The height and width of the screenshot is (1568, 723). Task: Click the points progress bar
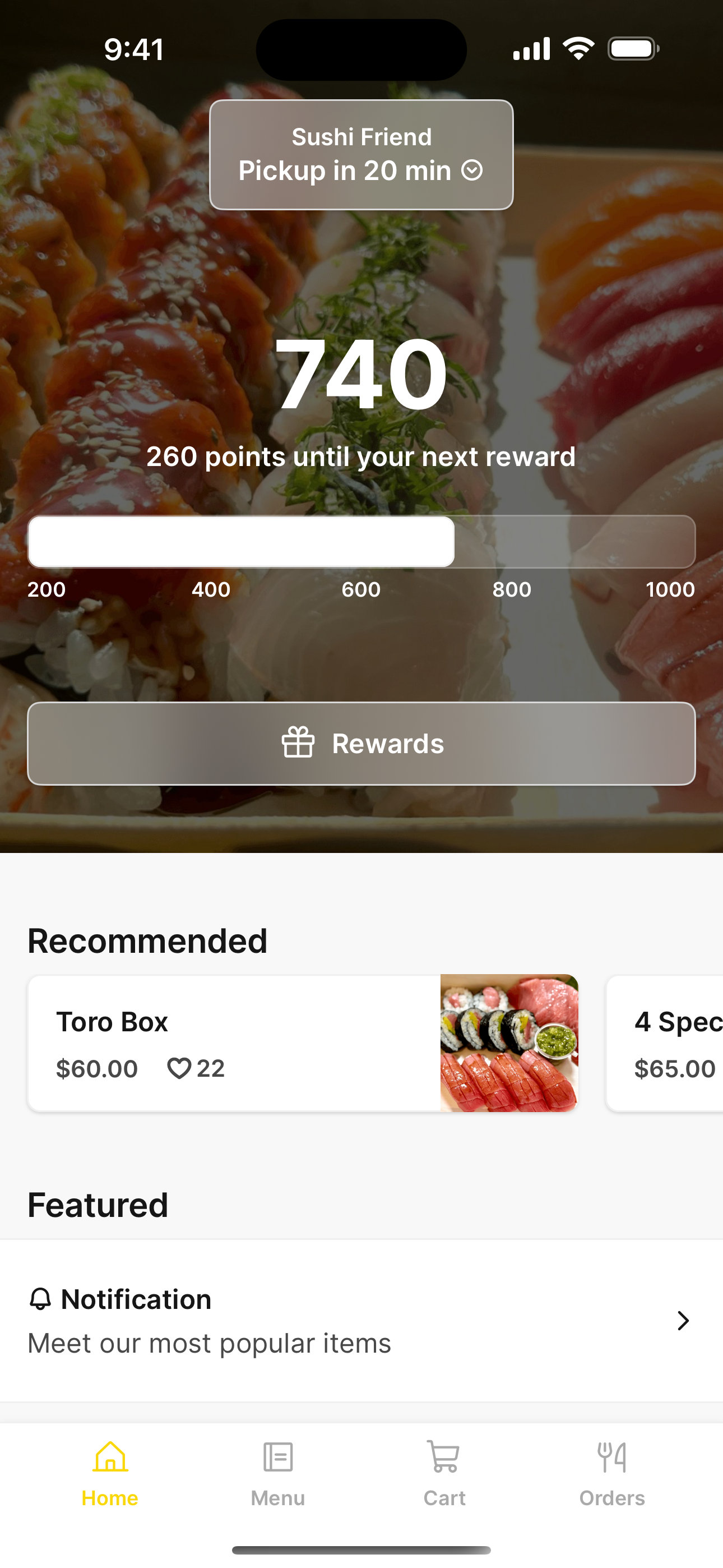click(x=361, y=542)
